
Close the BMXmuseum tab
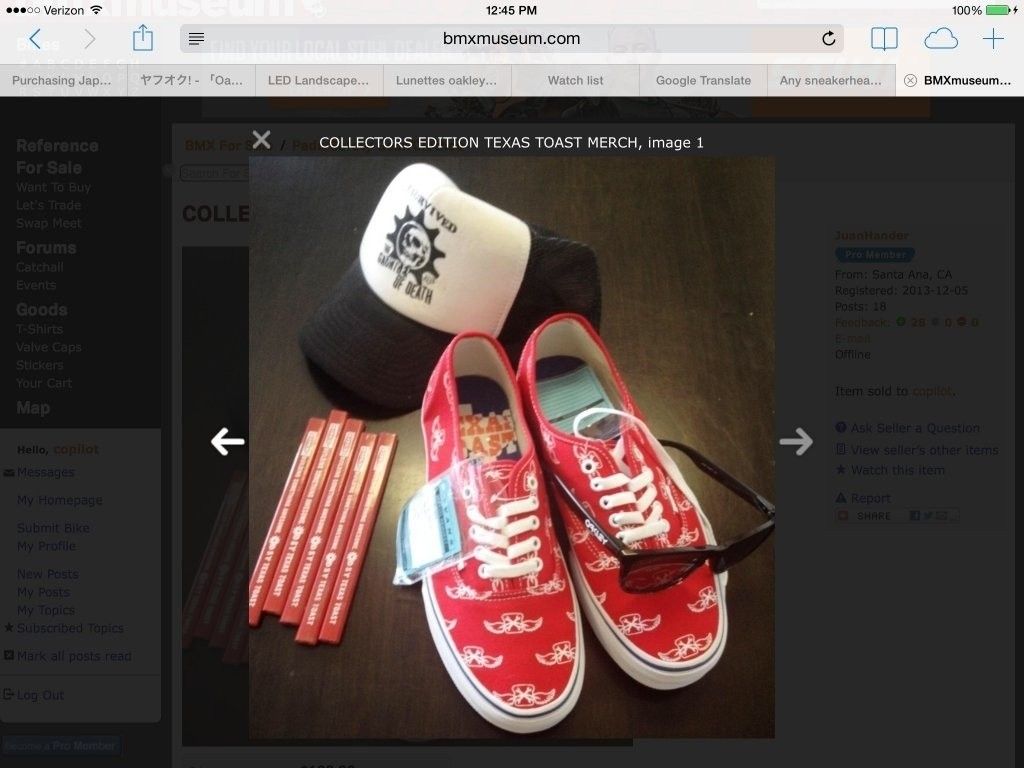pyautogui.click(x=909, y=80)
